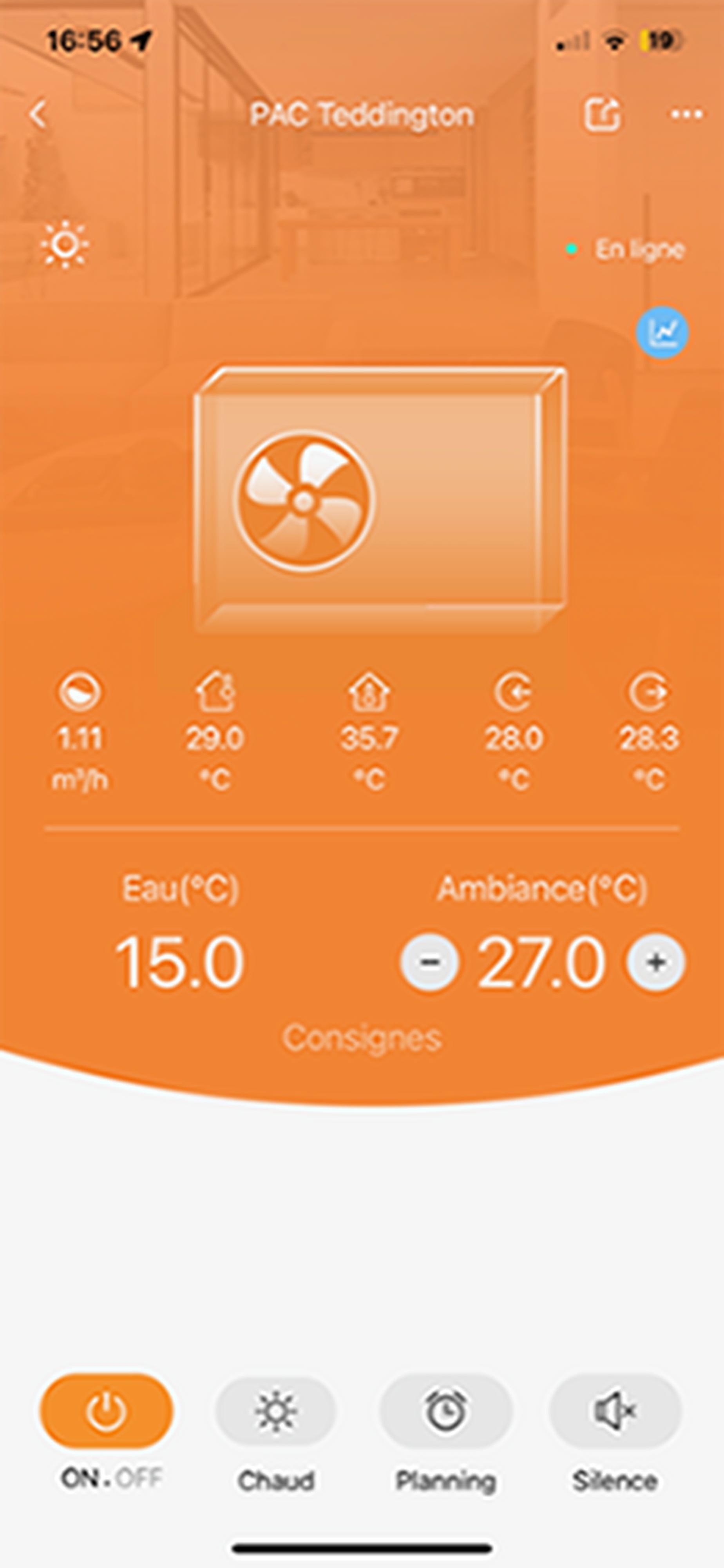The height and width of the screenshot is (1568, 724).
Task: Open the three-dot overflow menu
Action: pyautogui.click(x=687, y=114)
